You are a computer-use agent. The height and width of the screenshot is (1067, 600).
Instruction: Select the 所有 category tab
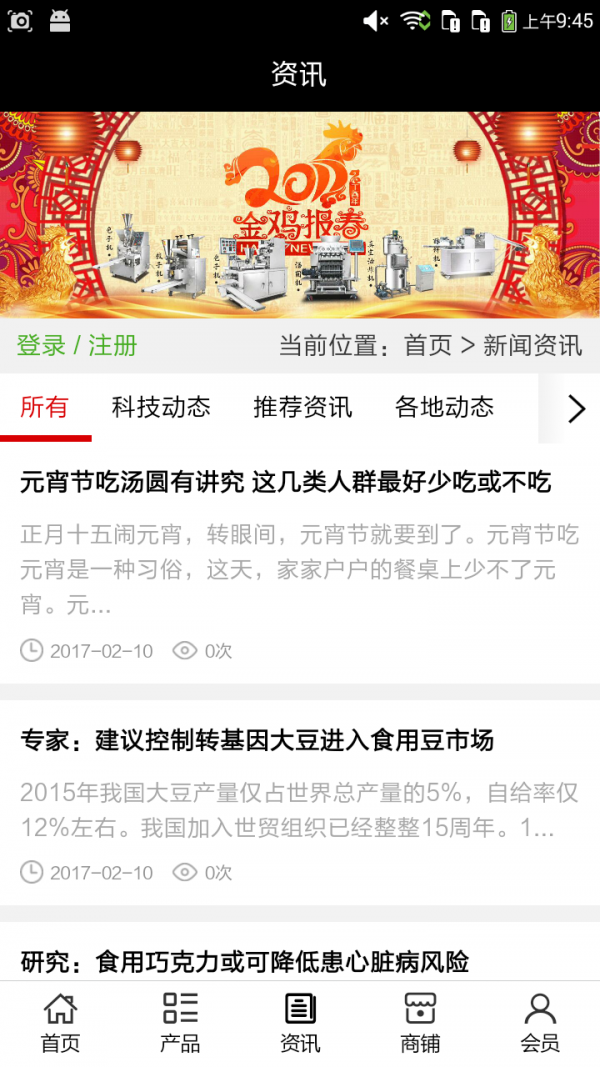(x=45, y=407)
